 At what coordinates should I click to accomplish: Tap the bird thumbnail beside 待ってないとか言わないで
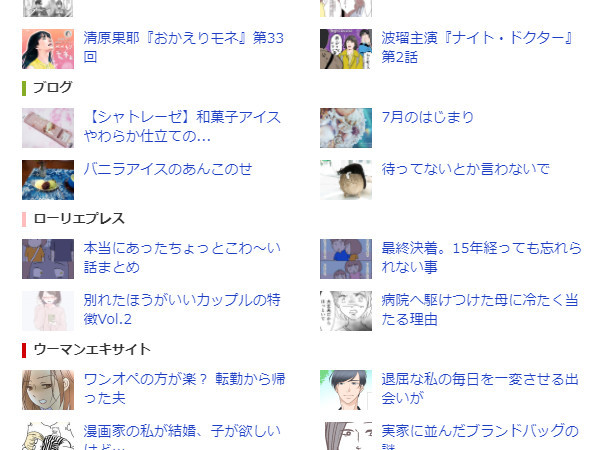(346, 180)
